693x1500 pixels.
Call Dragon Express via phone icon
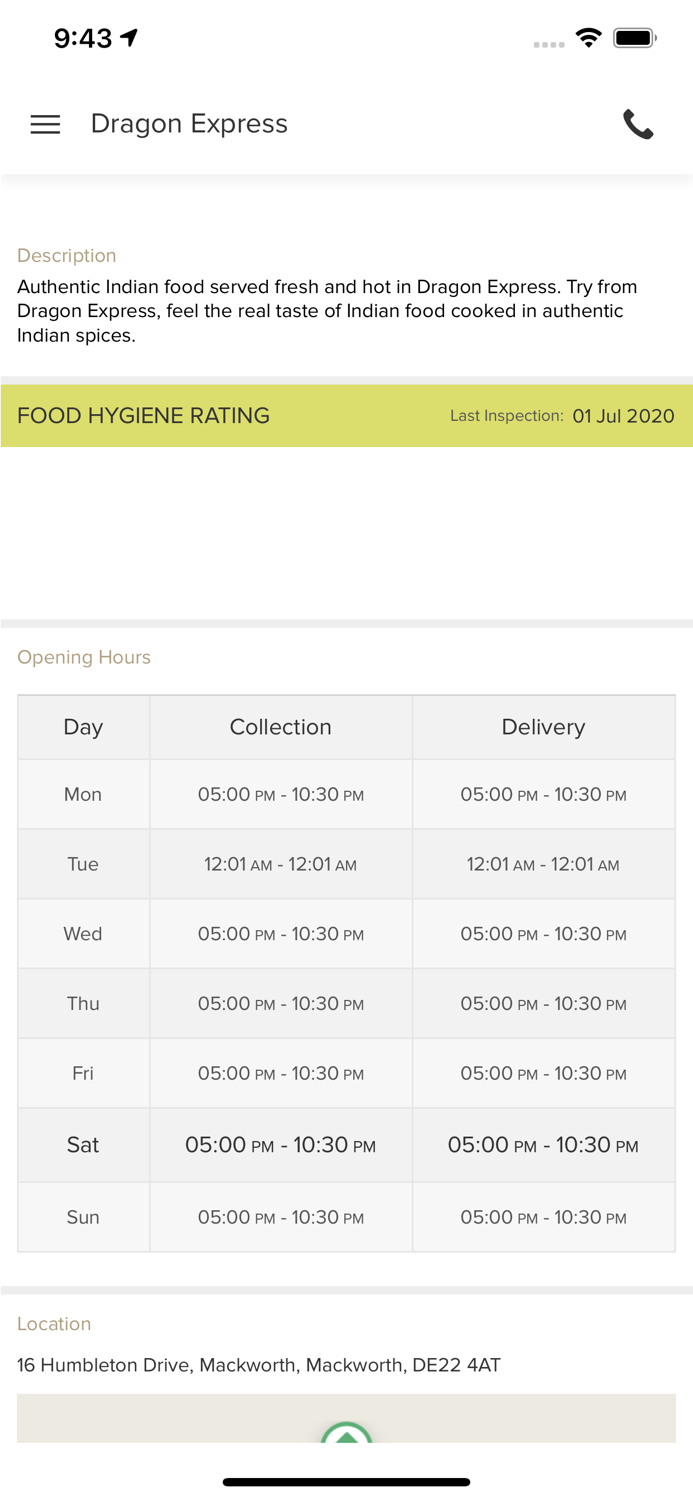tap(638, 124)
